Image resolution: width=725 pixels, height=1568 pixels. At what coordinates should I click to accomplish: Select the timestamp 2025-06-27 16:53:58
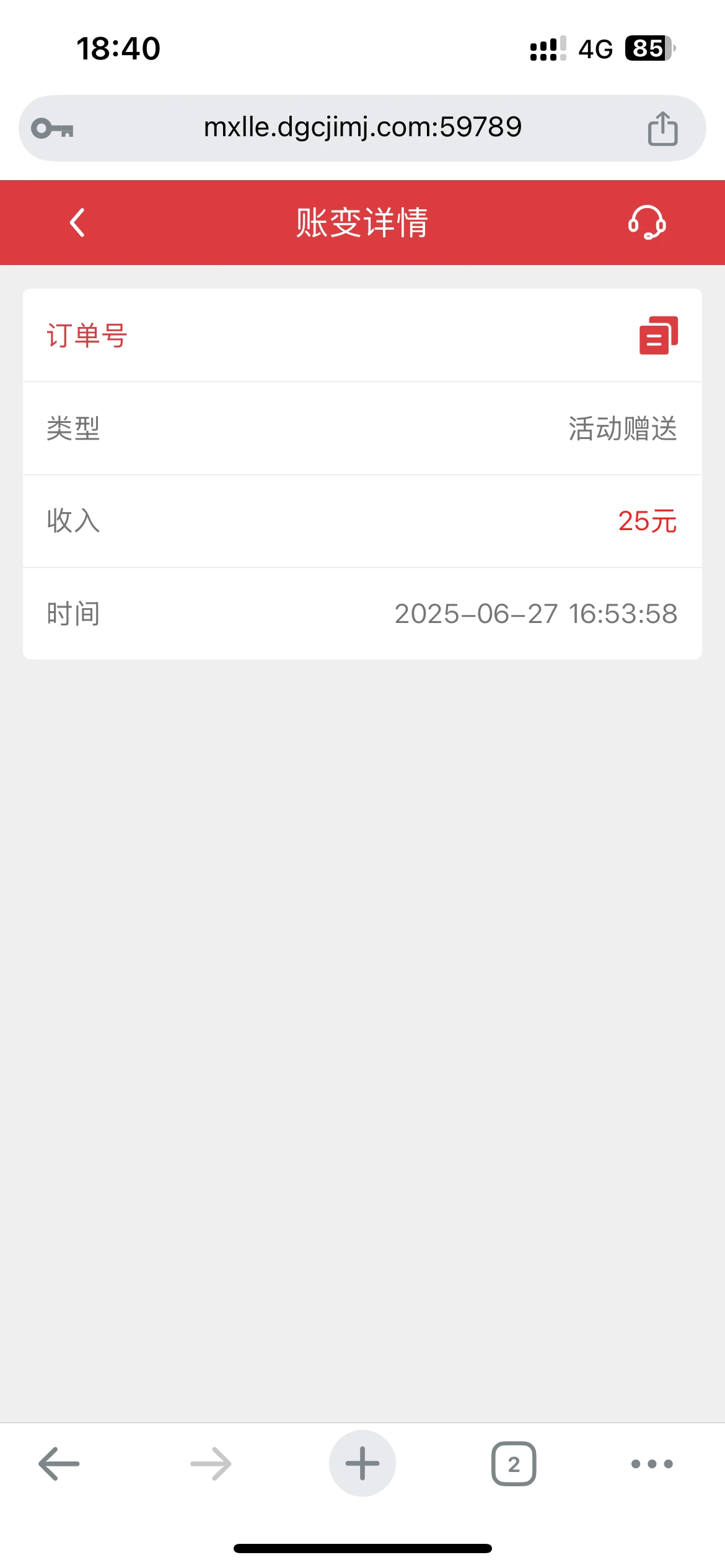(x=537, y=614)
